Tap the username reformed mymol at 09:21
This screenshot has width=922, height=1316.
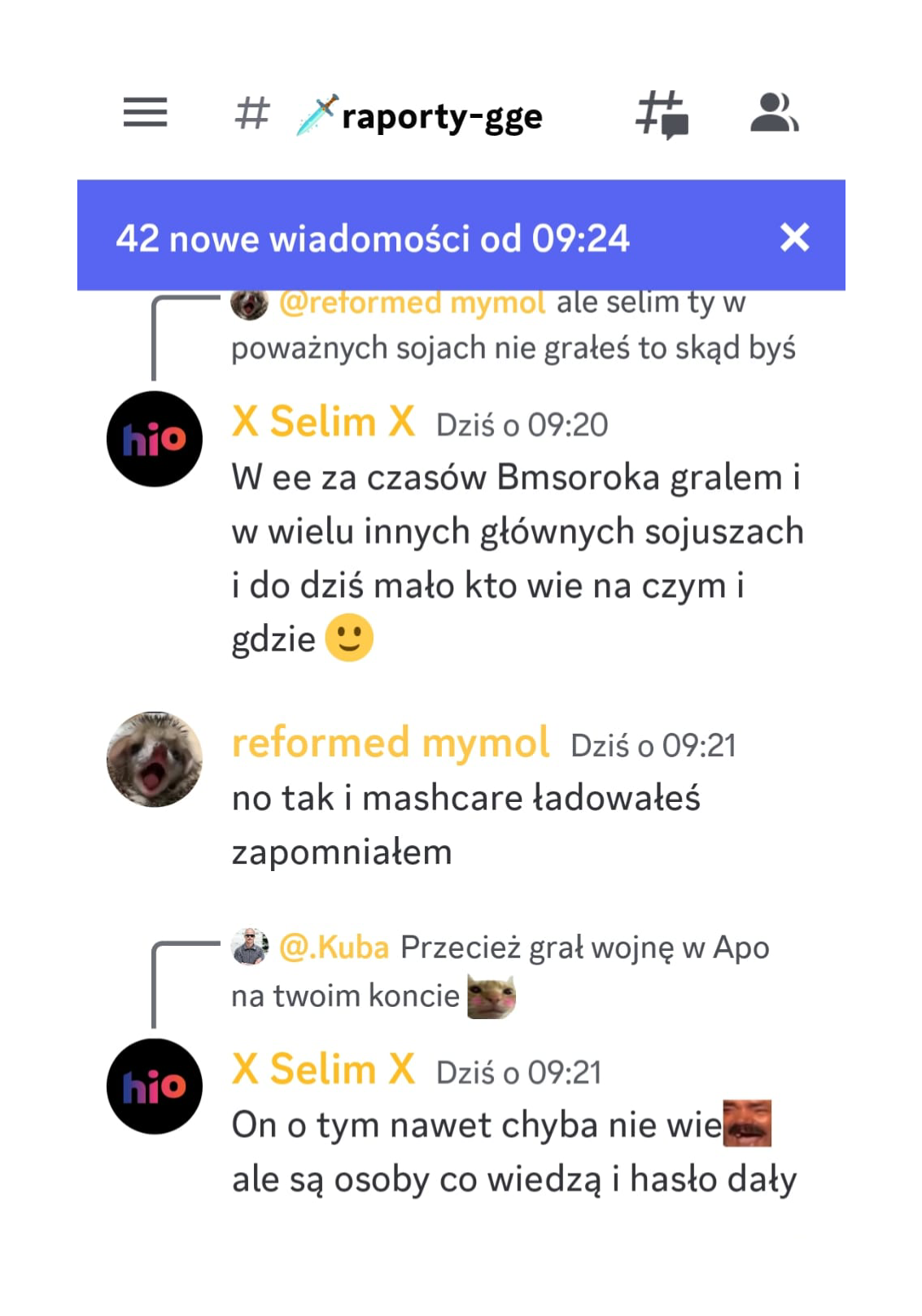click(391, 743)
